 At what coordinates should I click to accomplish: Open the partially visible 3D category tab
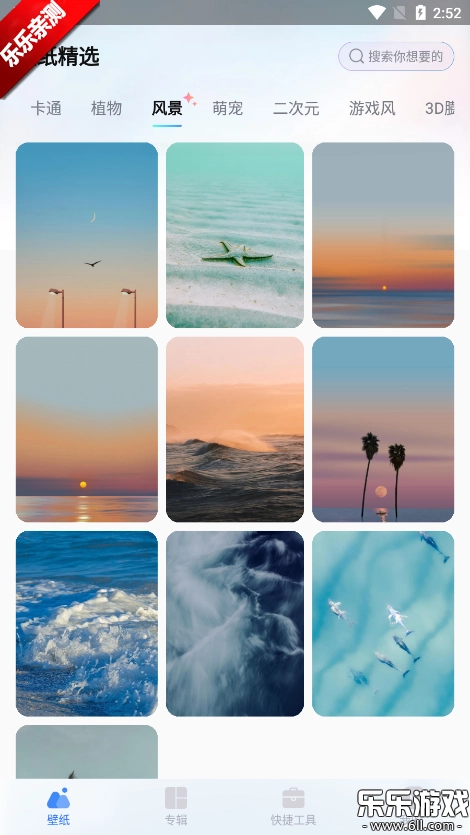(x=440, y=108)
